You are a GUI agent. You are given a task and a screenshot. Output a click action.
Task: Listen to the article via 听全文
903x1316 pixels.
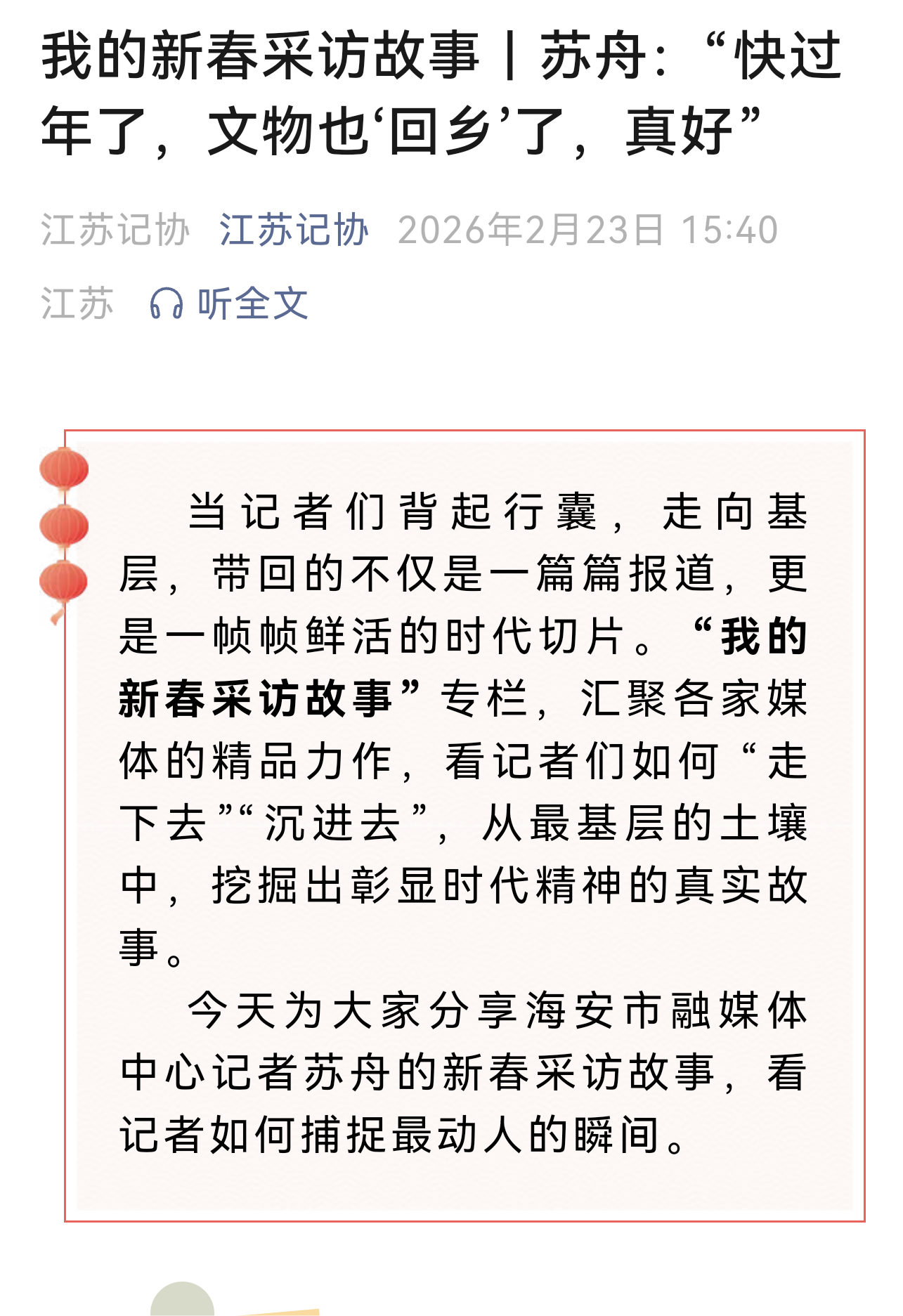tap(230, 304)
